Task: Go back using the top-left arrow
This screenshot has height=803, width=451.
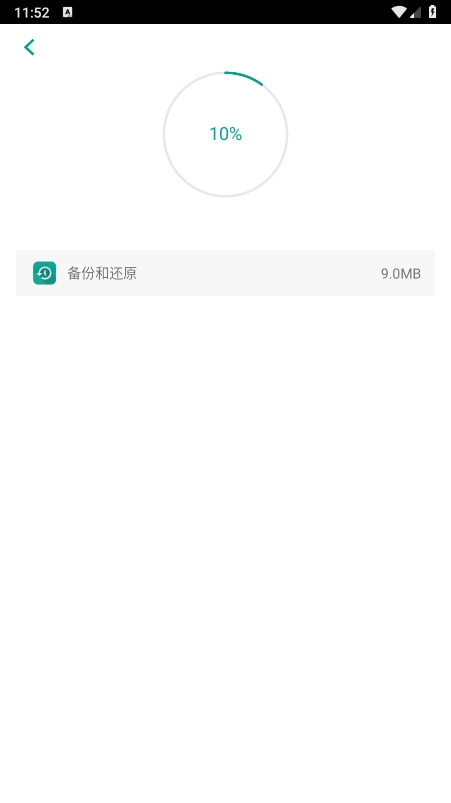Action: click(x=29, y=47)
